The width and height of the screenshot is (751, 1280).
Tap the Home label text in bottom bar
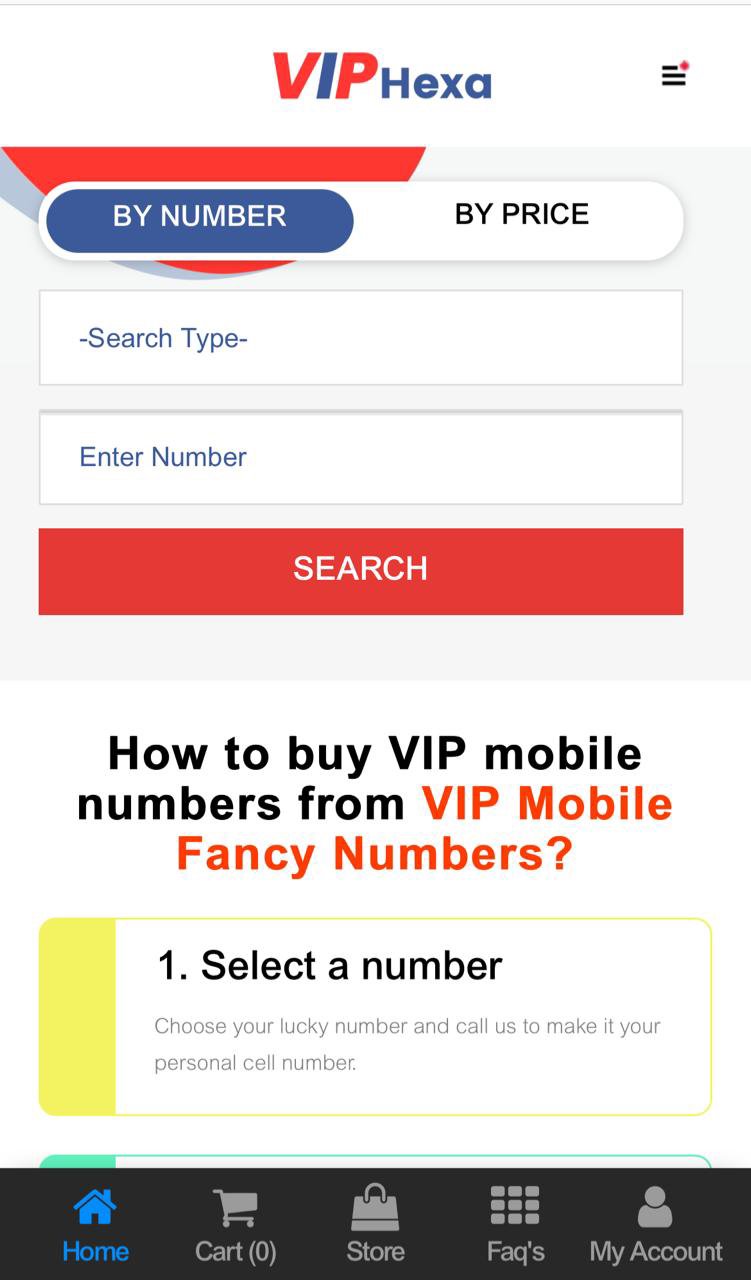(x=94, y=1250)
